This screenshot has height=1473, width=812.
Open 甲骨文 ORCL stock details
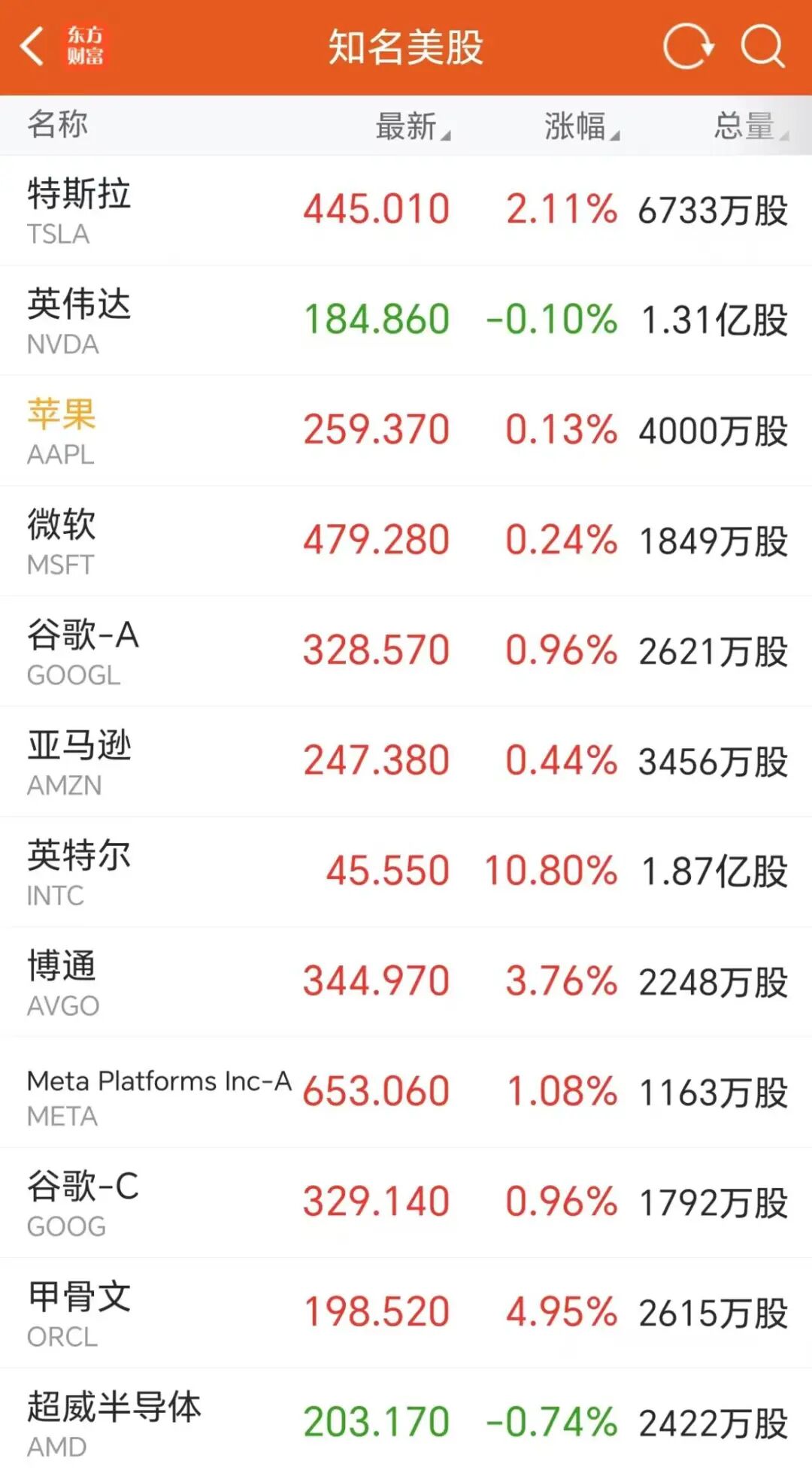point(406,1313)
